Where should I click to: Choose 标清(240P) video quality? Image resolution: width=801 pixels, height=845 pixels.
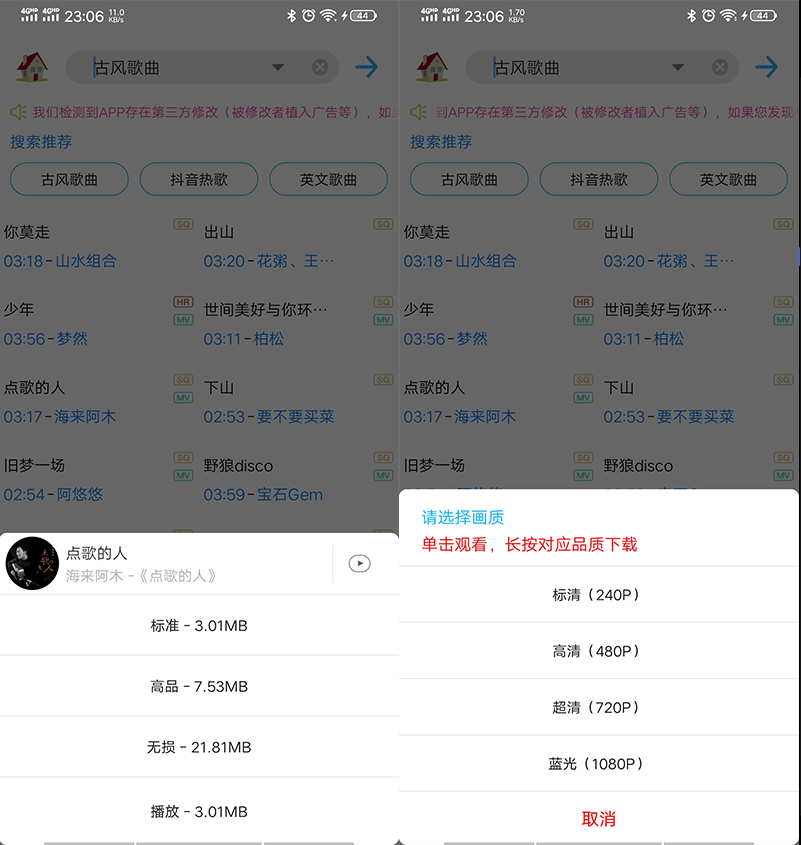click(598, 594)
